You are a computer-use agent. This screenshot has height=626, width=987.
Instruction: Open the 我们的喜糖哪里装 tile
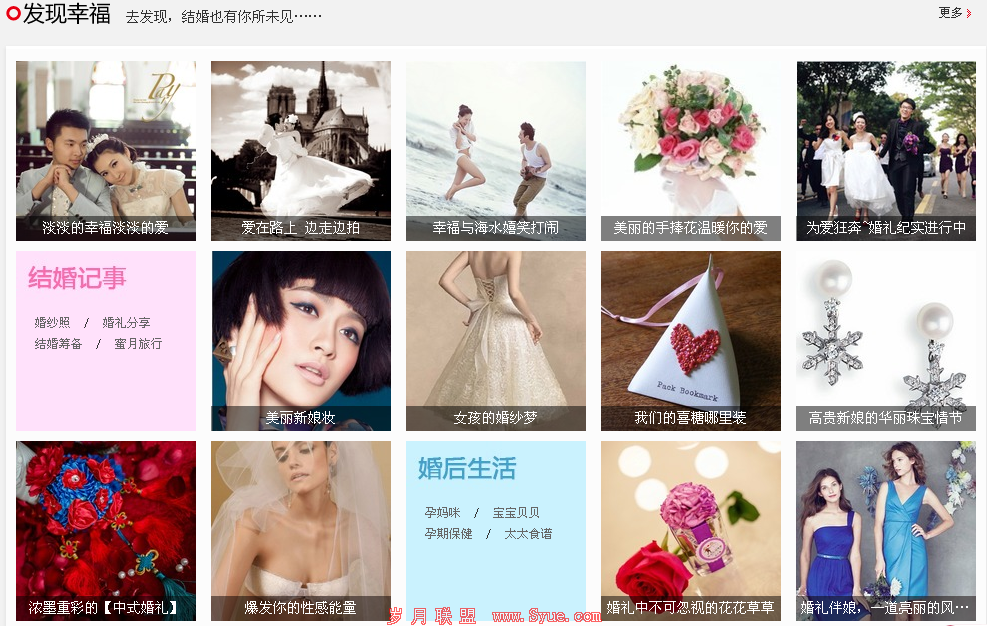pos(691,340)
